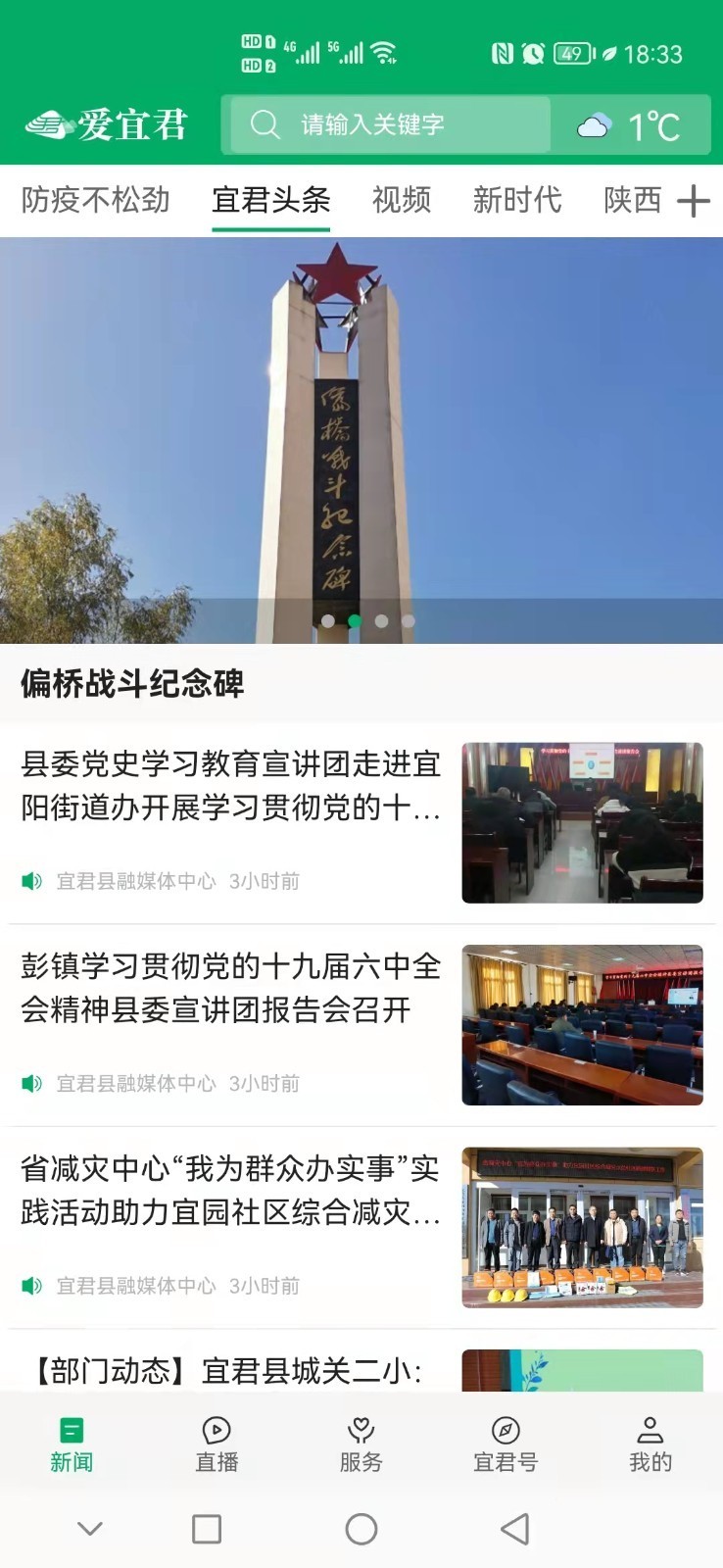Open the 1°C weather widget

click(x=631, y=125)
